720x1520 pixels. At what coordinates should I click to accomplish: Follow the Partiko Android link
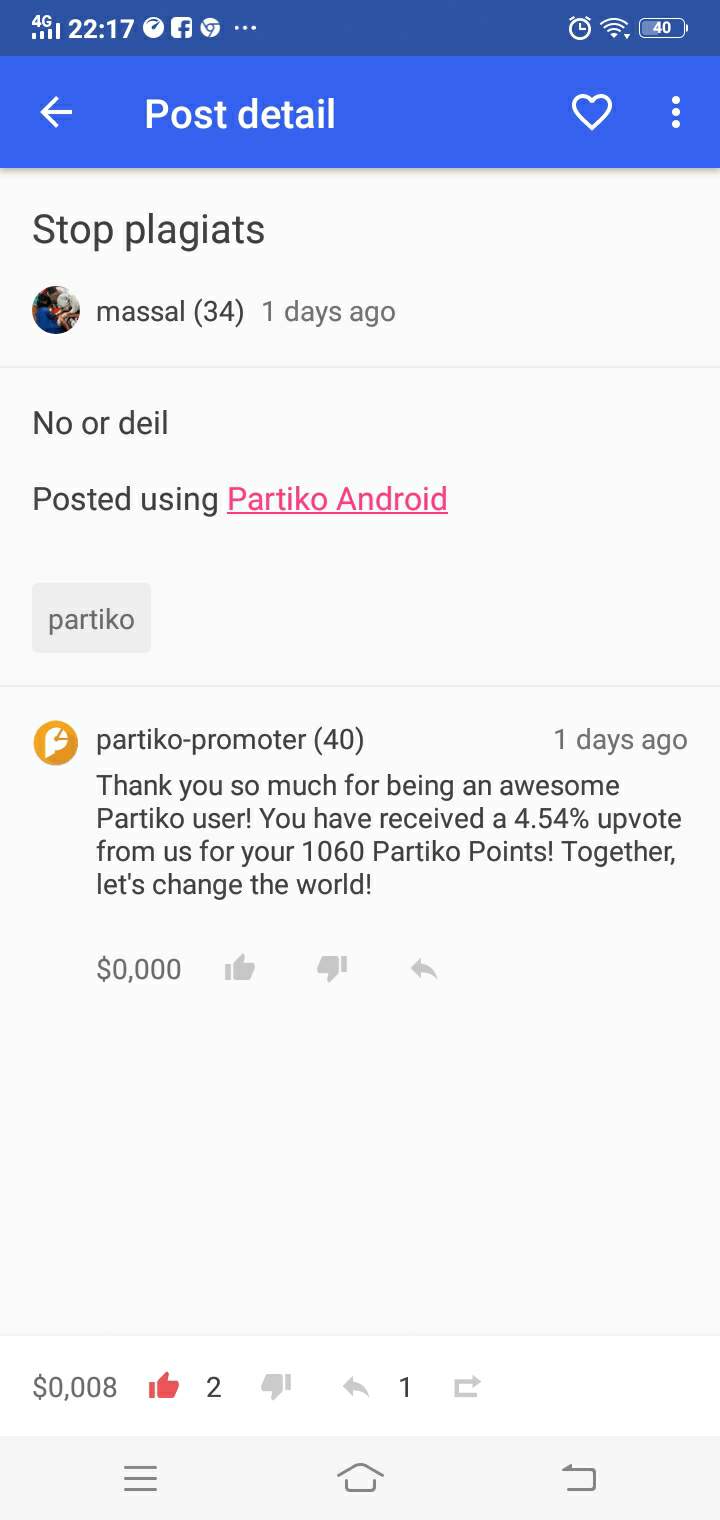click(337, 498)
